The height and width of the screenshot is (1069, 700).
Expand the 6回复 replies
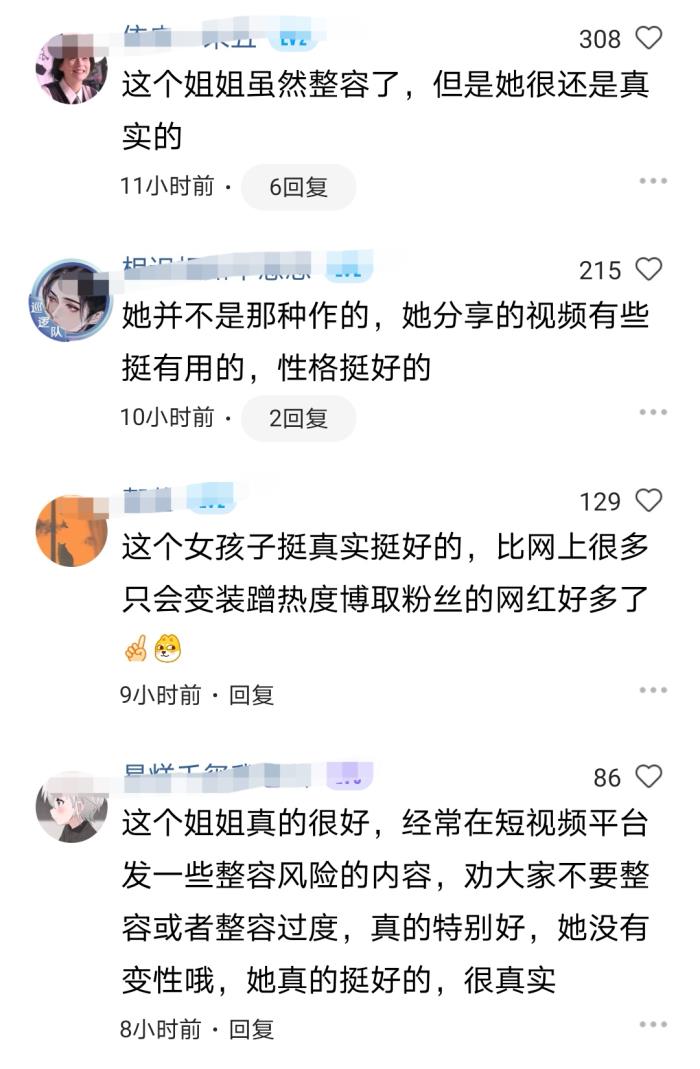pos(298,186)
